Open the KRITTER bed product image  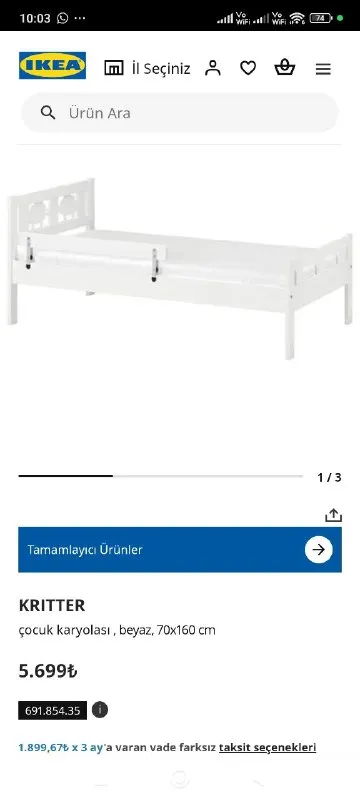pyautogui.click(x=179, y=269)
